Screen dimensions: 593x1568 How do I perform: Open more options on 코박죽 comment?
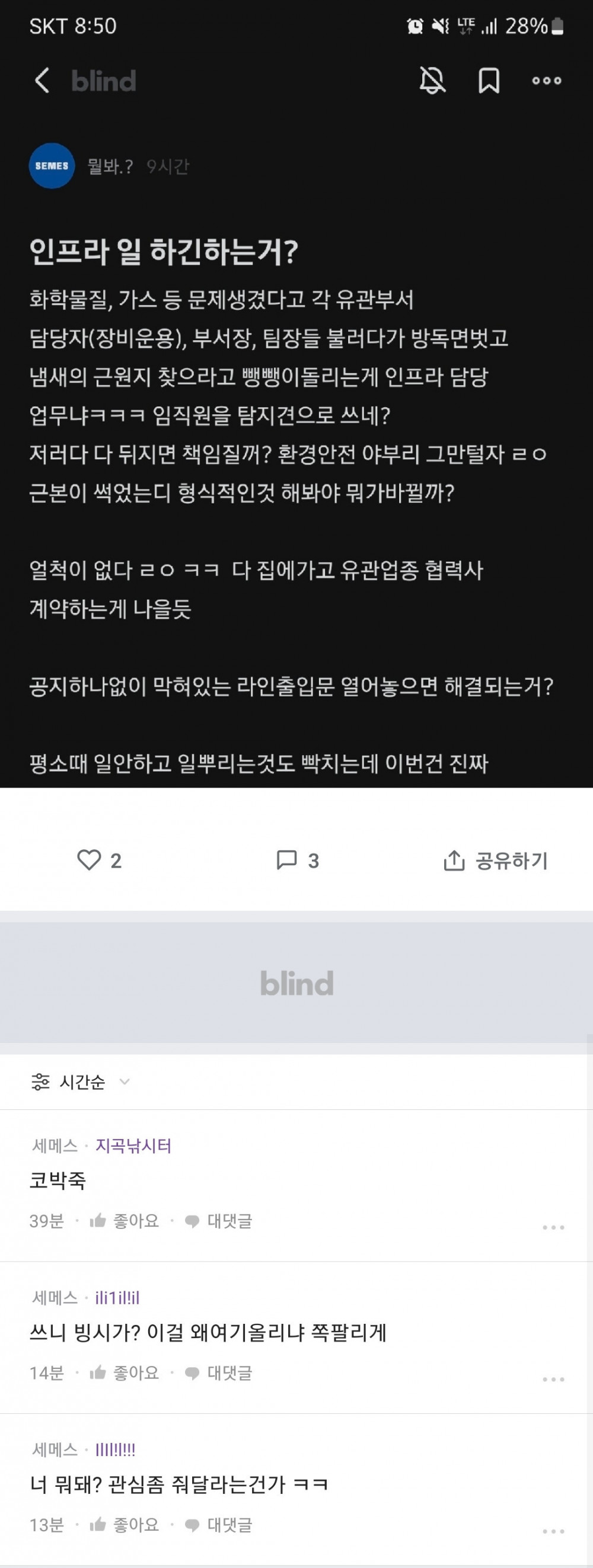[x=553, y=1227]
